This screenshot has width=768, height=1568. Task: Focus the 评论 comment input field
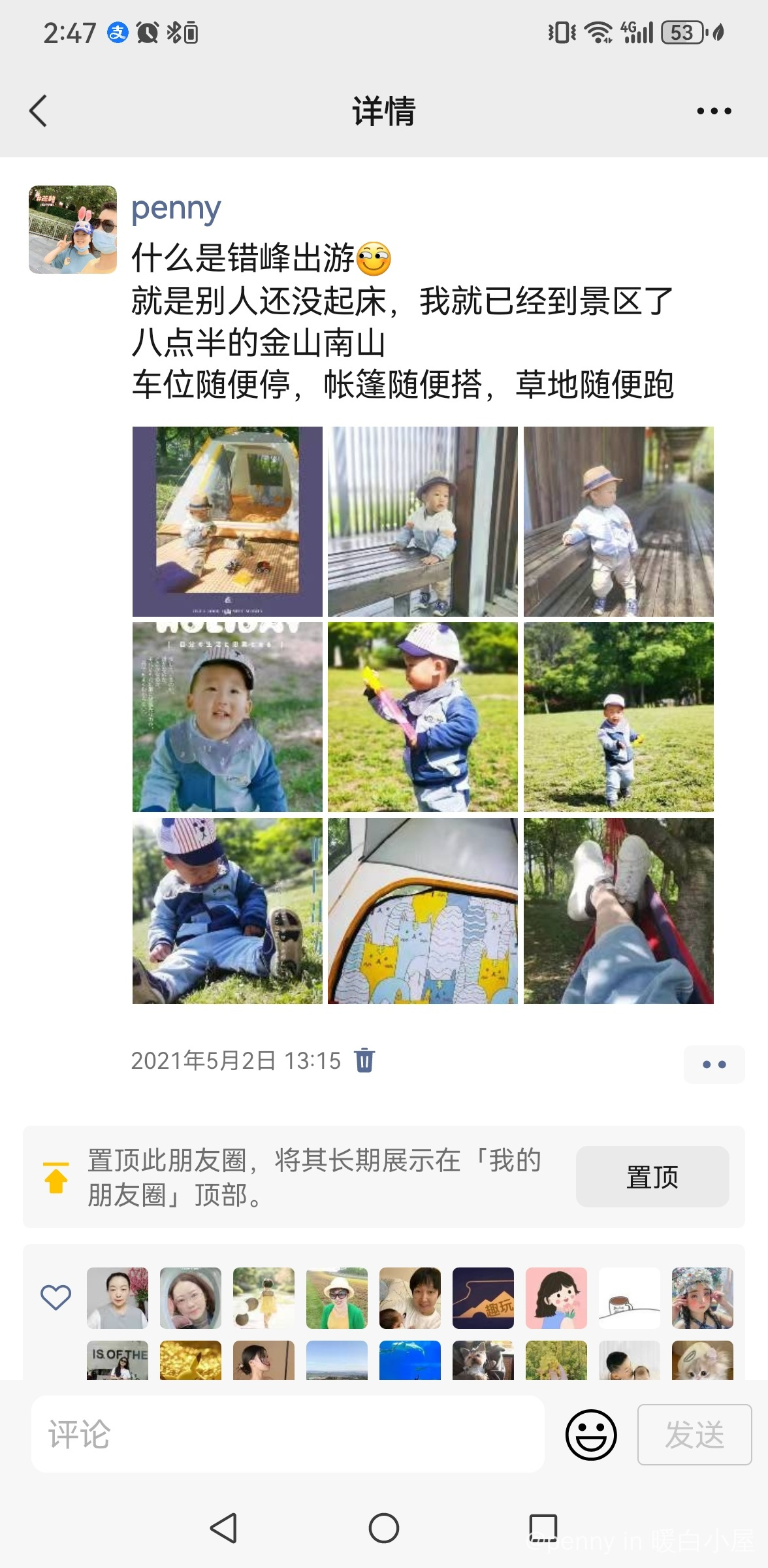pyautogui.click(x=287, y=1434)
